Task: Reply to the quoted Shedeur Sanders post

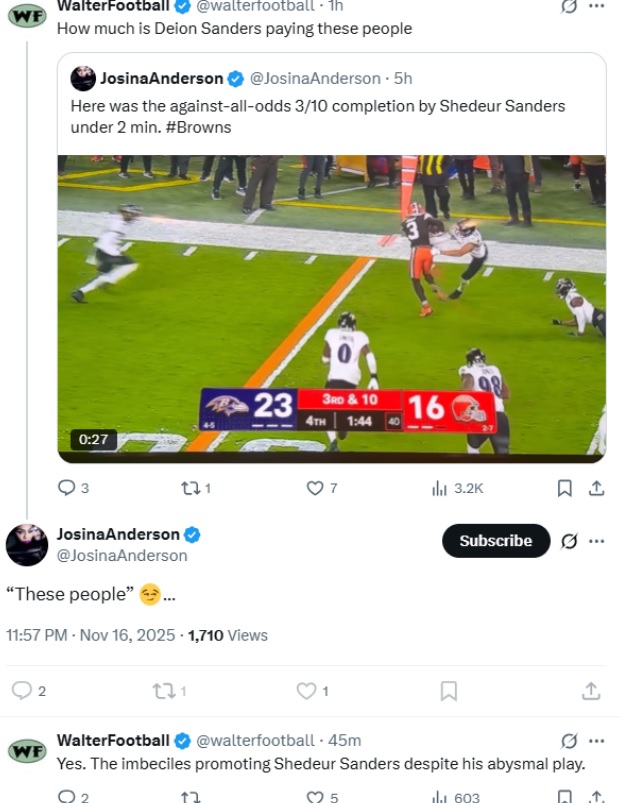Action: [67, 488]
